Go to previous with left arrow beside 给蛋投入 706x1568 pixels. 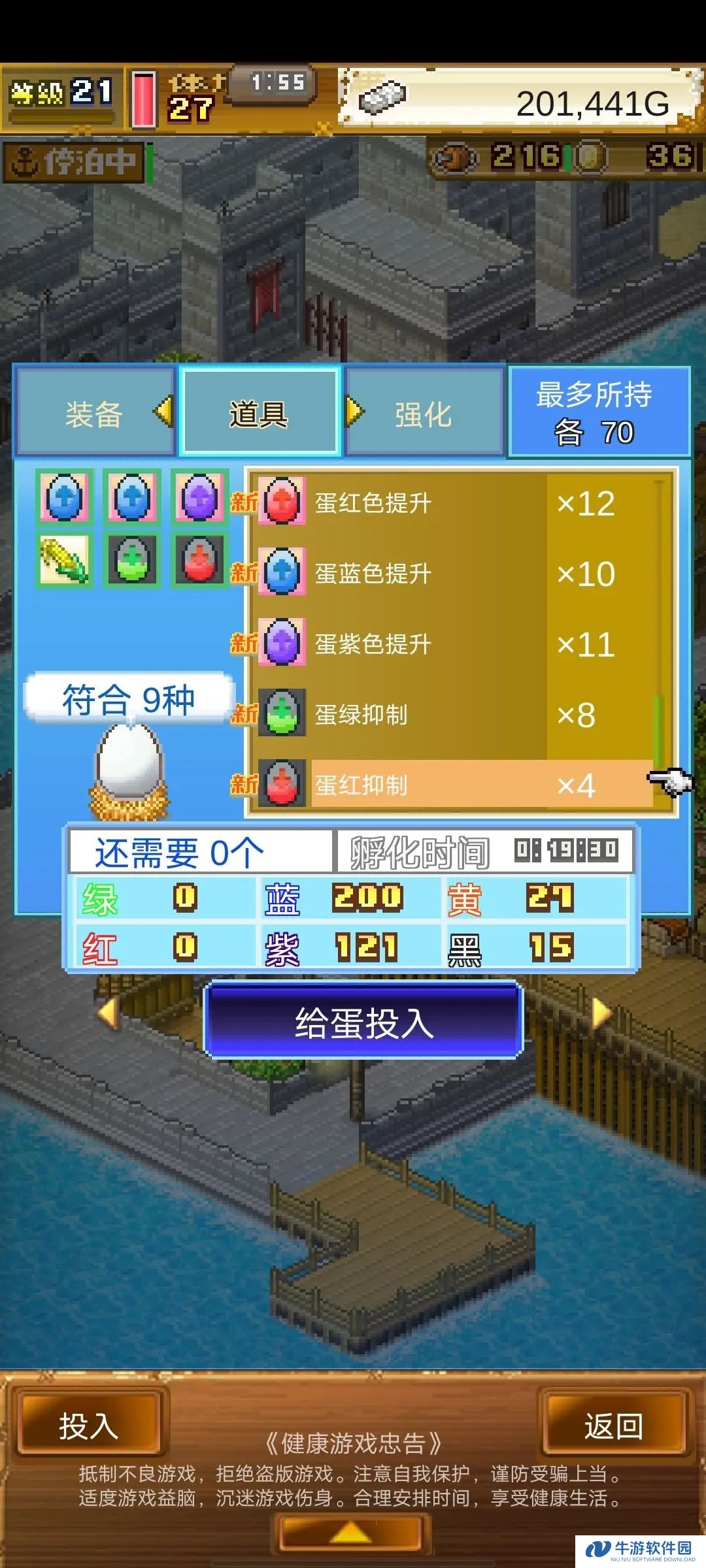109,1014
